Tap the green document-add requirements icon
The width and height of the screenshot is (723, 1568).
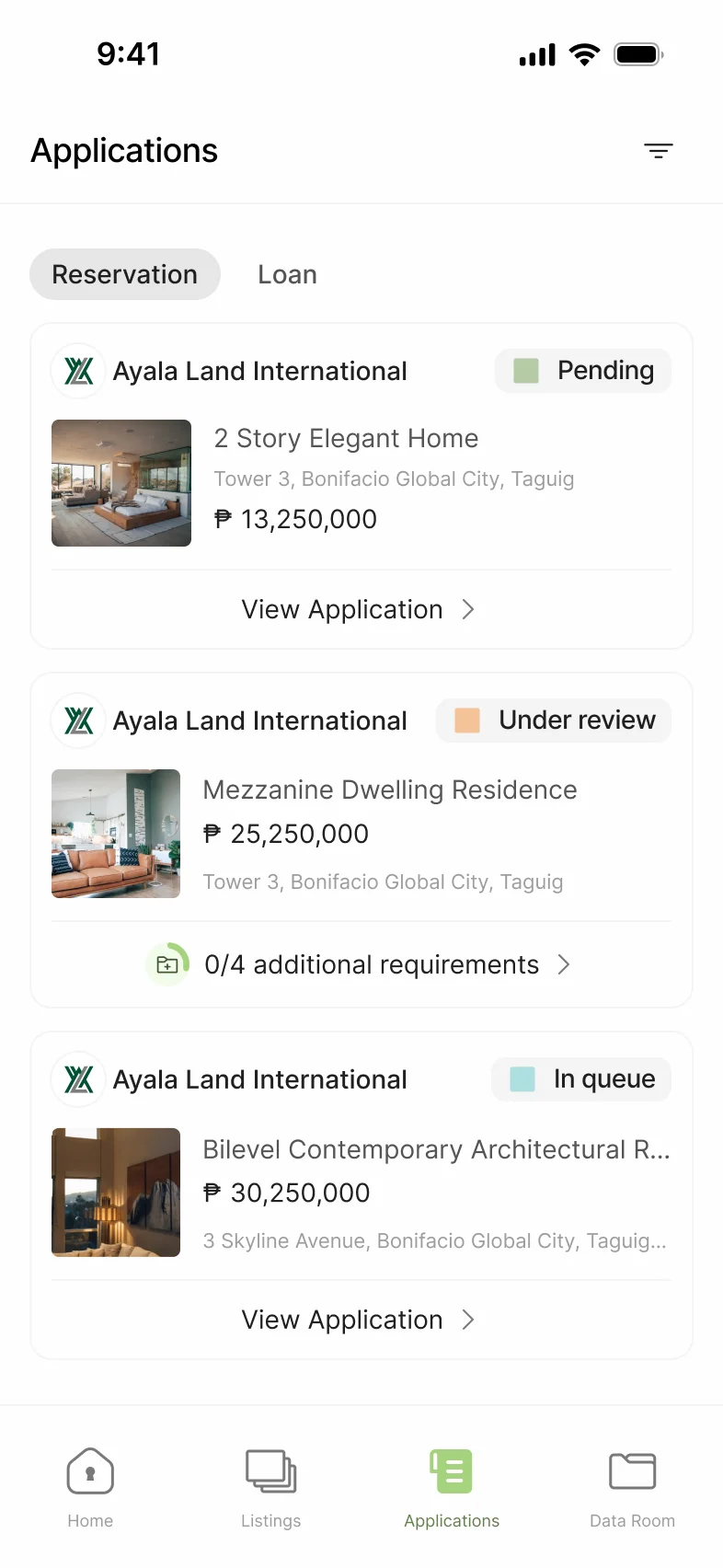pyautogui.click(x=167, y=963)
